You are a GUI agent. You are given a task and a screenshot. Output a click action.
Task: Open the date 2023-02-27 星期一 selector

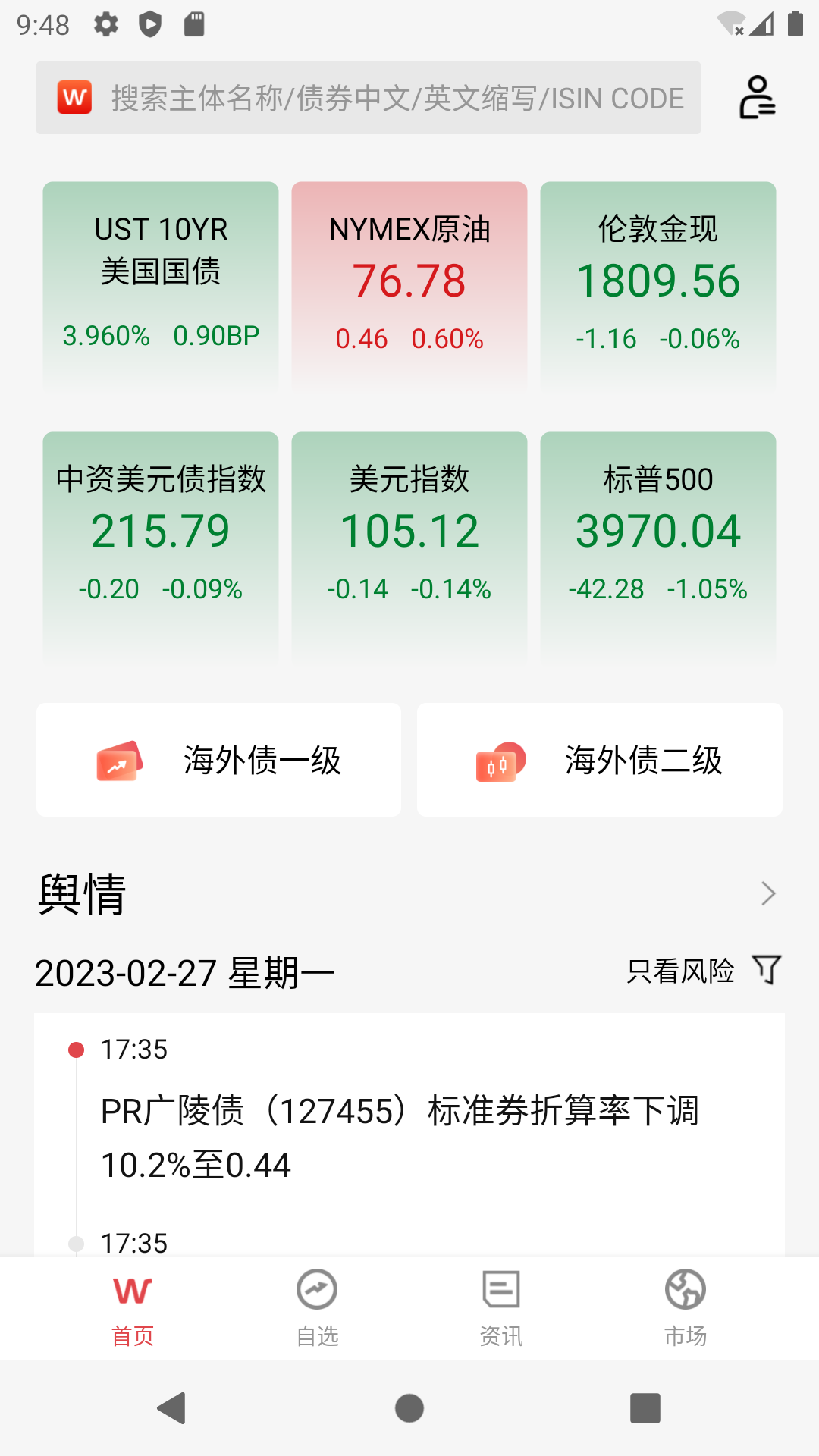click(x=187, y=971)
